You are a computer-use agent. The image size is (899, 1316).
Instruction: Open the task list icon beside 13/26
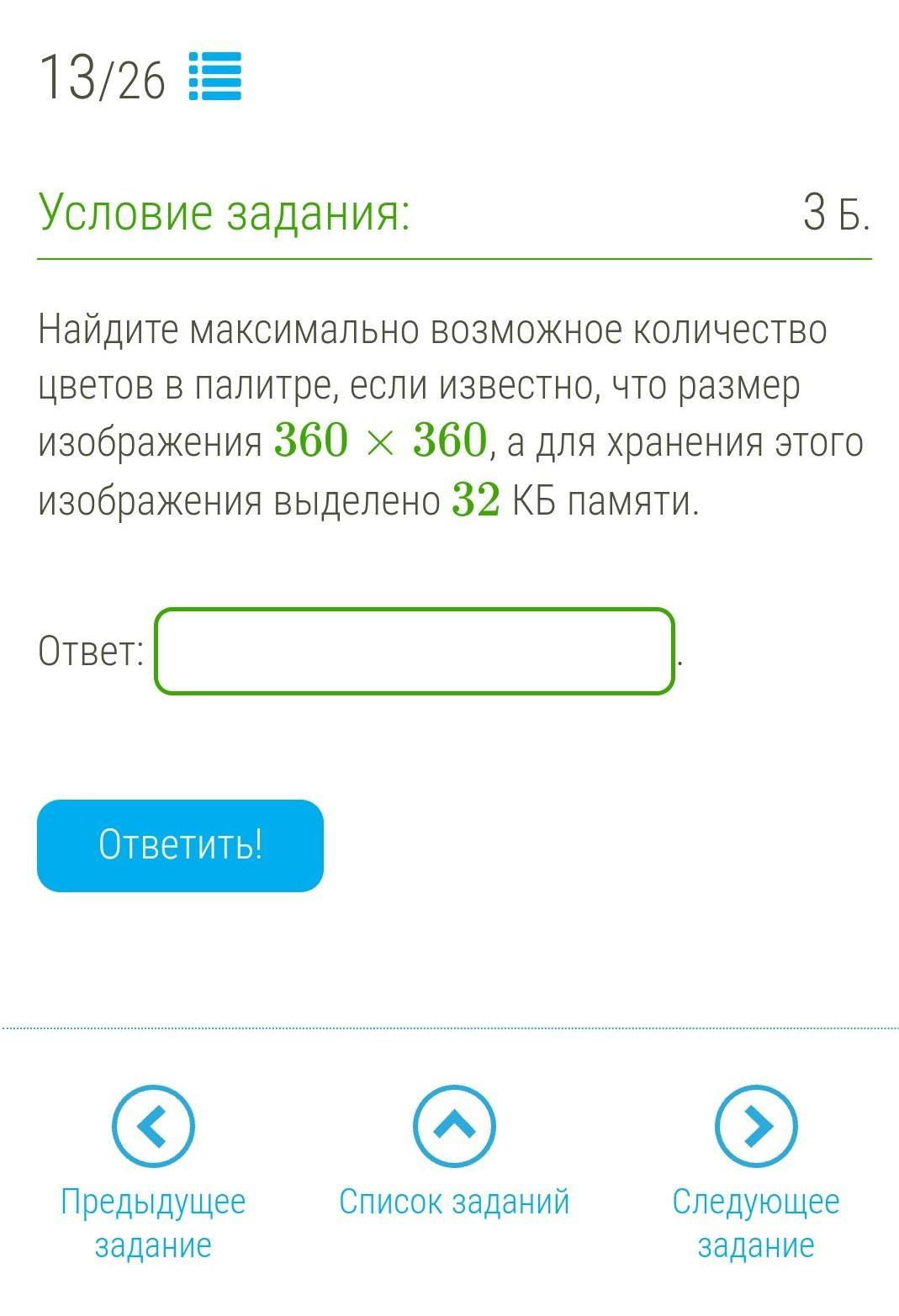(x=215, y=77)
